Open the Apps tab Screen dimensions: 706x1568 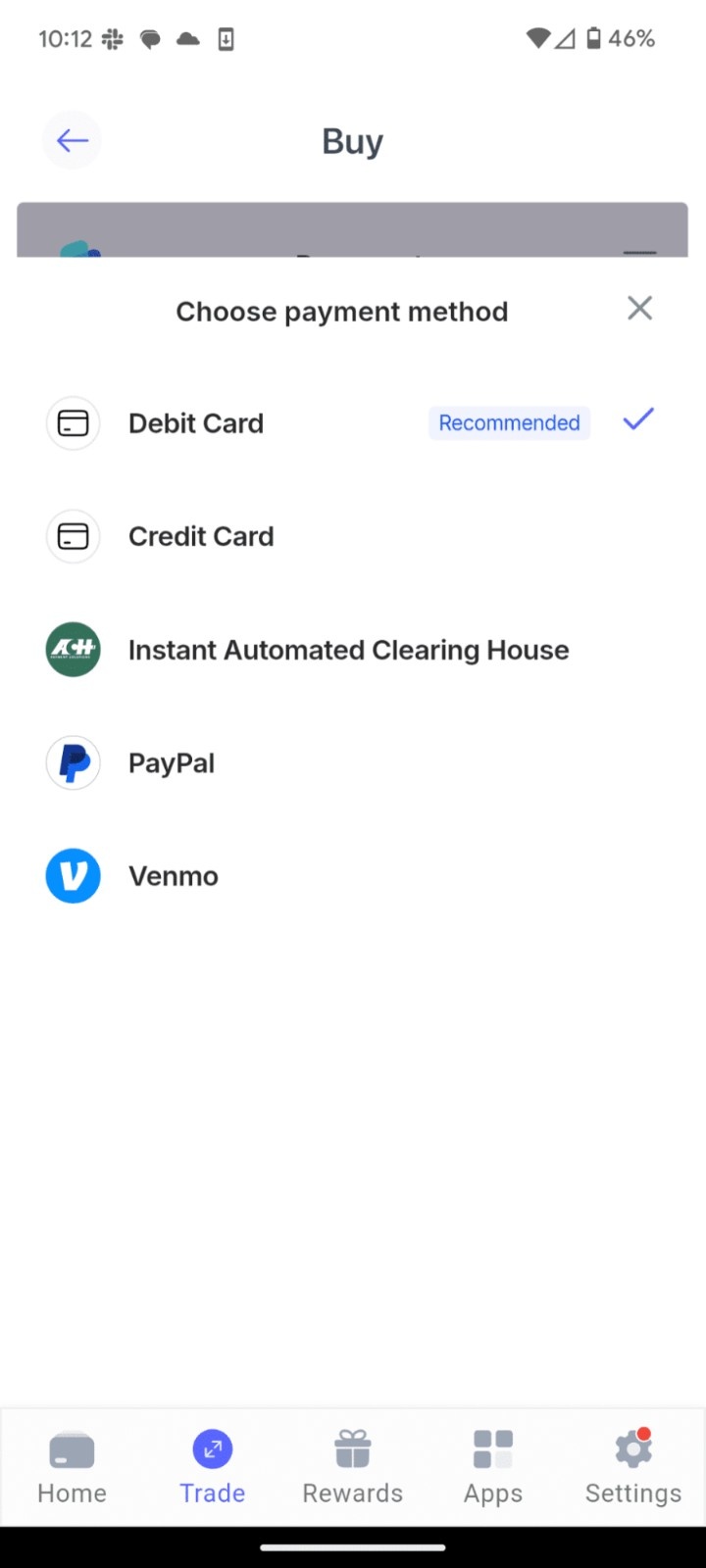(493, 1466)
